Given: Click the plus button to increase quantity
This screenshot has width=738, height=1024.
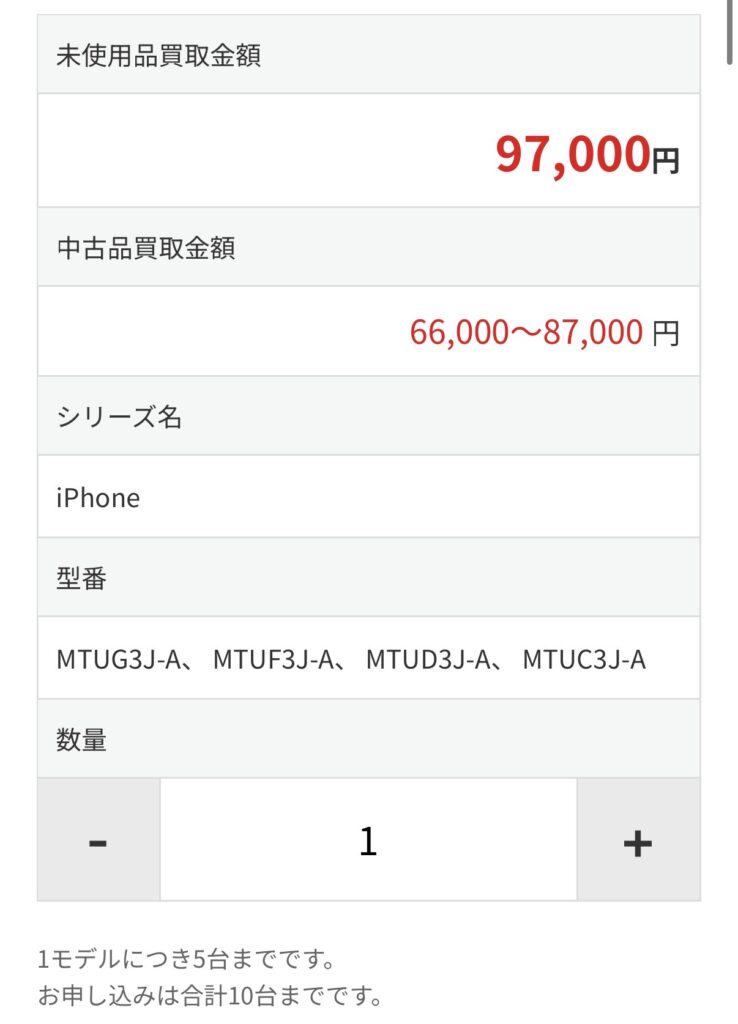Looking at the screenshot, I should tap(636, 841).
